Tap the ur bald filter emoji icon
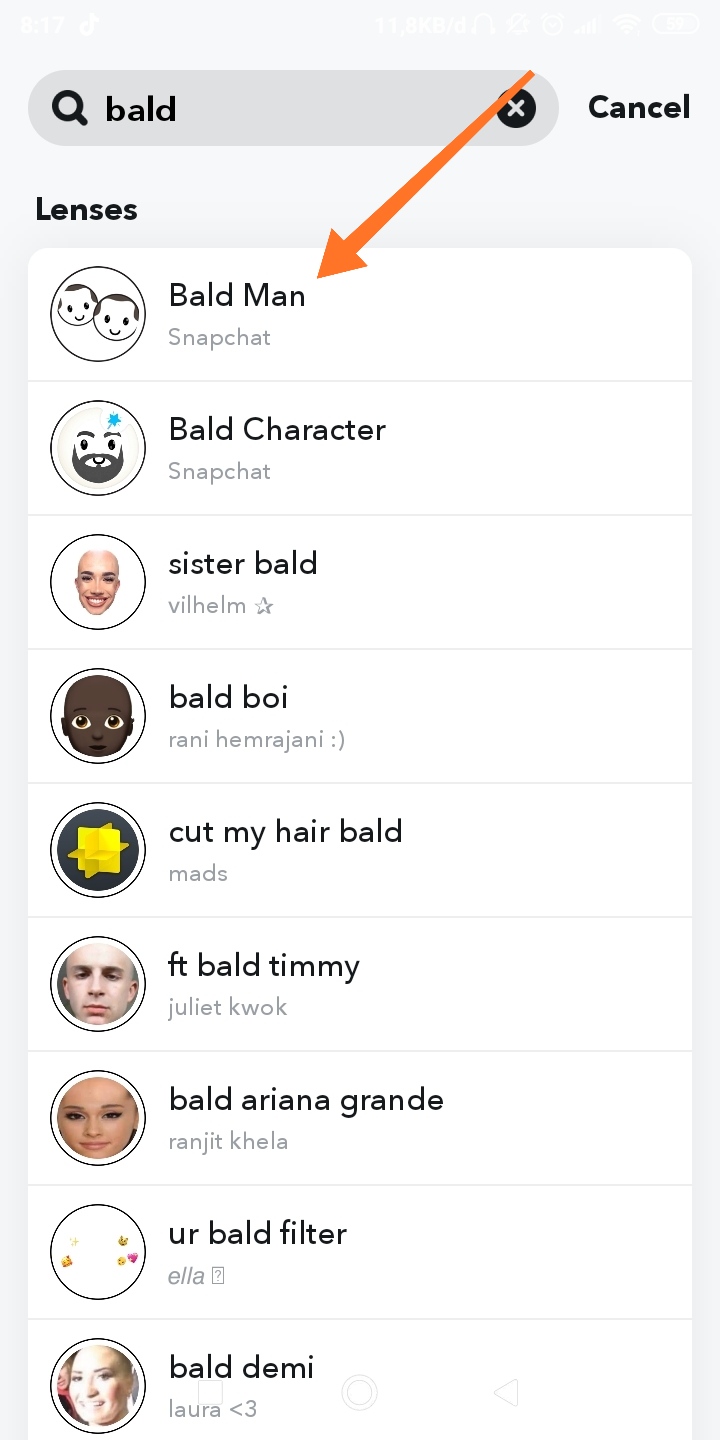The width and height of the screenshot is (720, 1440). point(97,1251)
